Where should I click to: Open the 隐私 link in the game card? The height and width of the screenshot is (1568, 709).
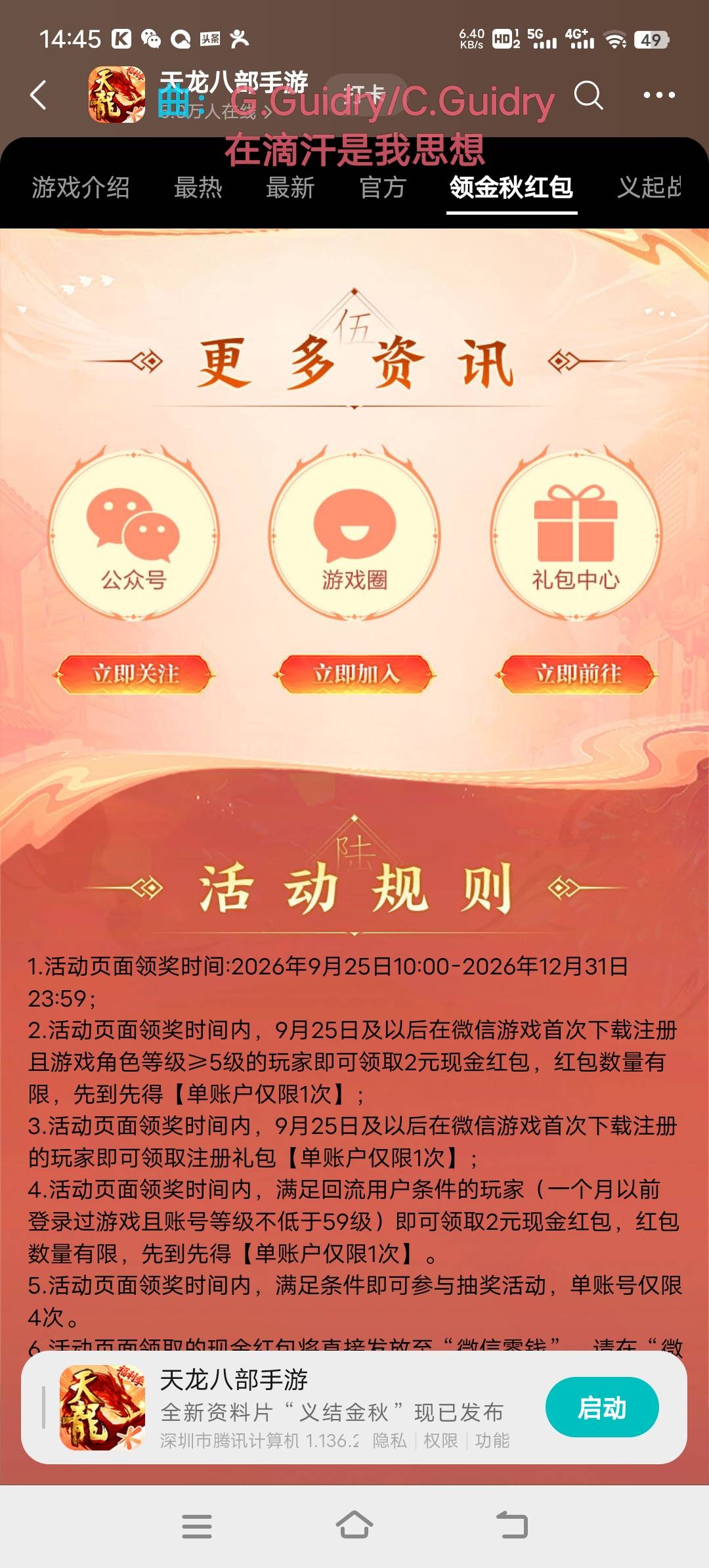[389, 1441]
